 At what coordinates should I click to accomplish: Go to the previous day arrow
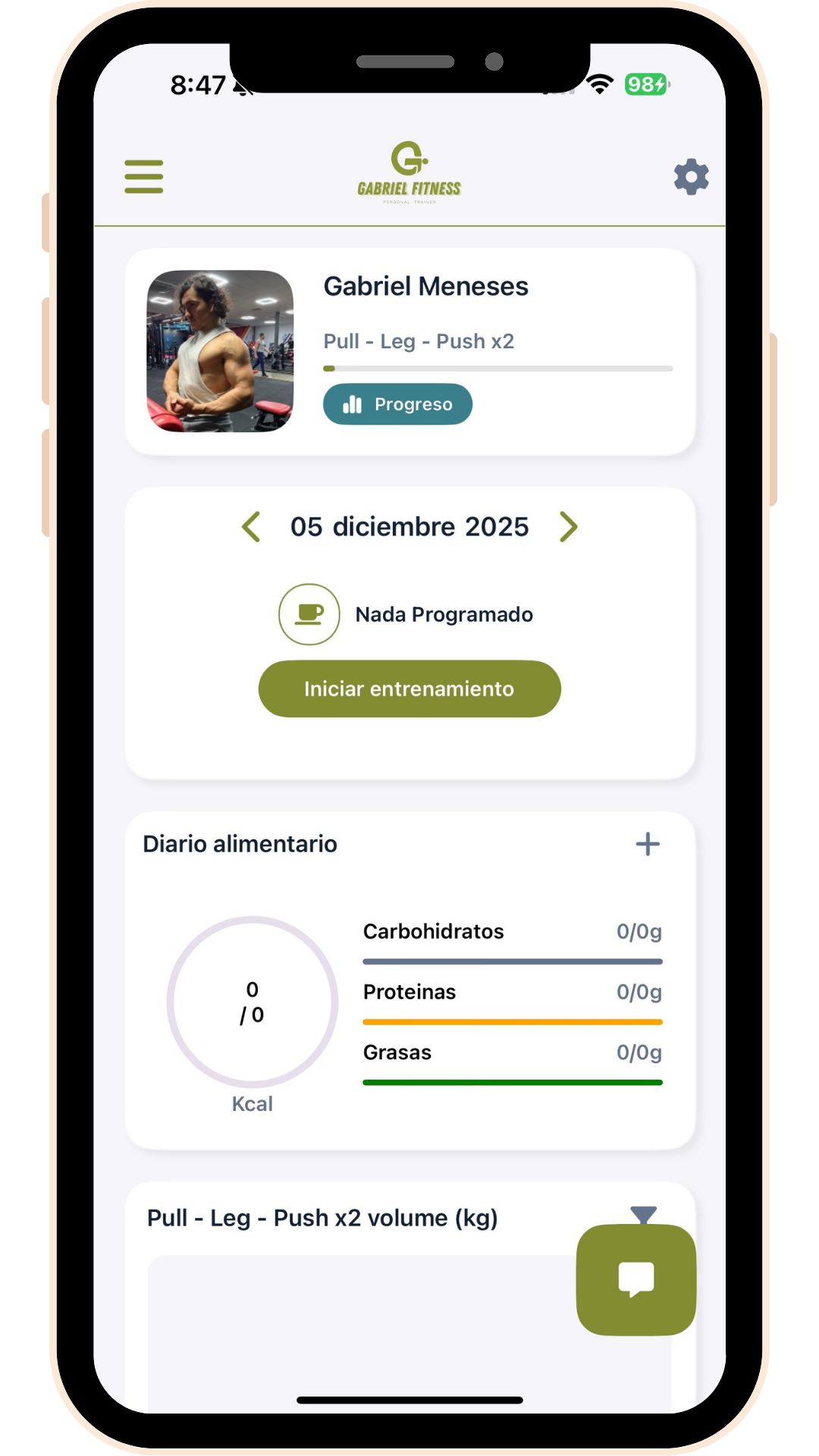[252, 526]
